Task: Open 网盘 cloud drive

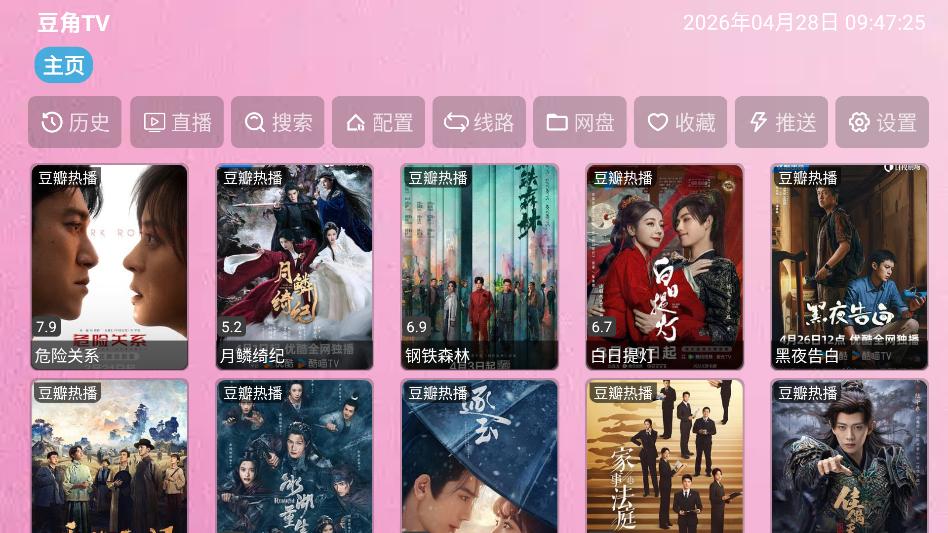Action: click(580, 122)
